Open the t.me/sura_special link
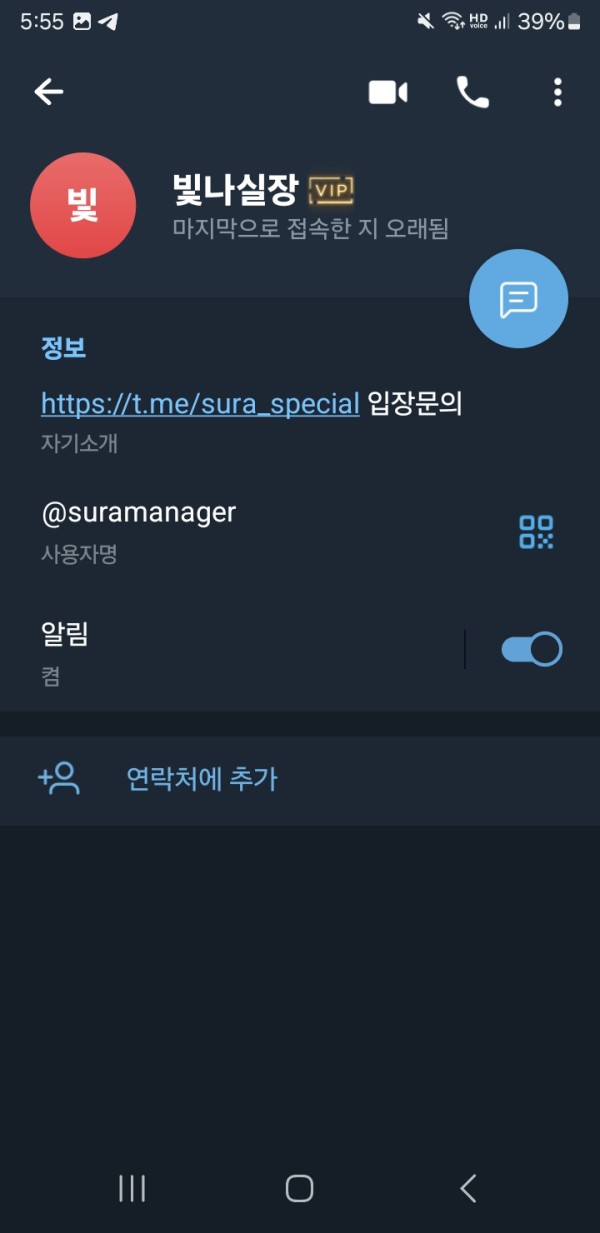600x1233 pixels. coord(200,404)
